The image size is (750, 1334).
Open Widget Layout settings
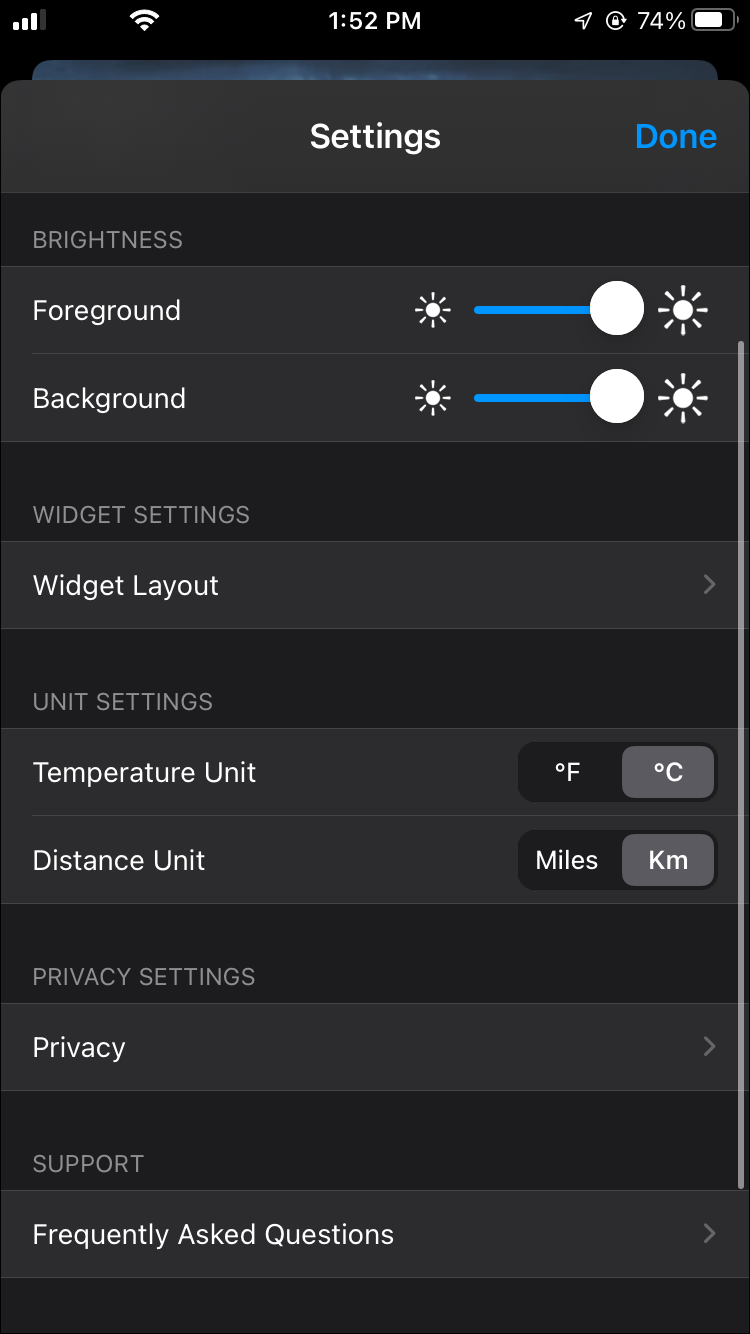375,585
